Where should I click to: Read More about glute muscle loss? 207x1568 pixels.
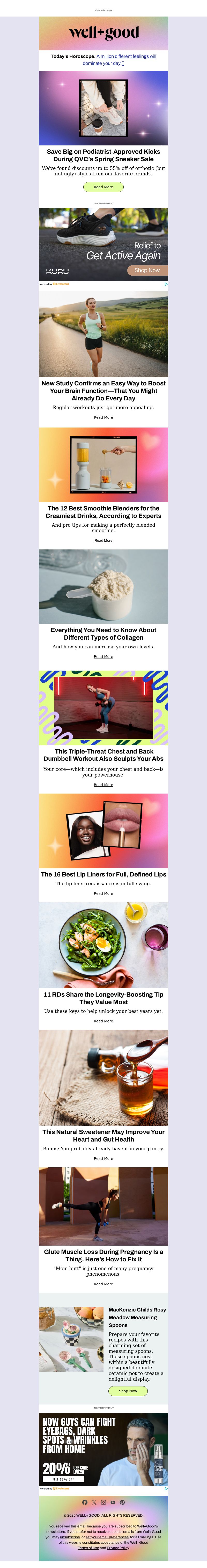pyautogui.click(x=103, y=1284)
